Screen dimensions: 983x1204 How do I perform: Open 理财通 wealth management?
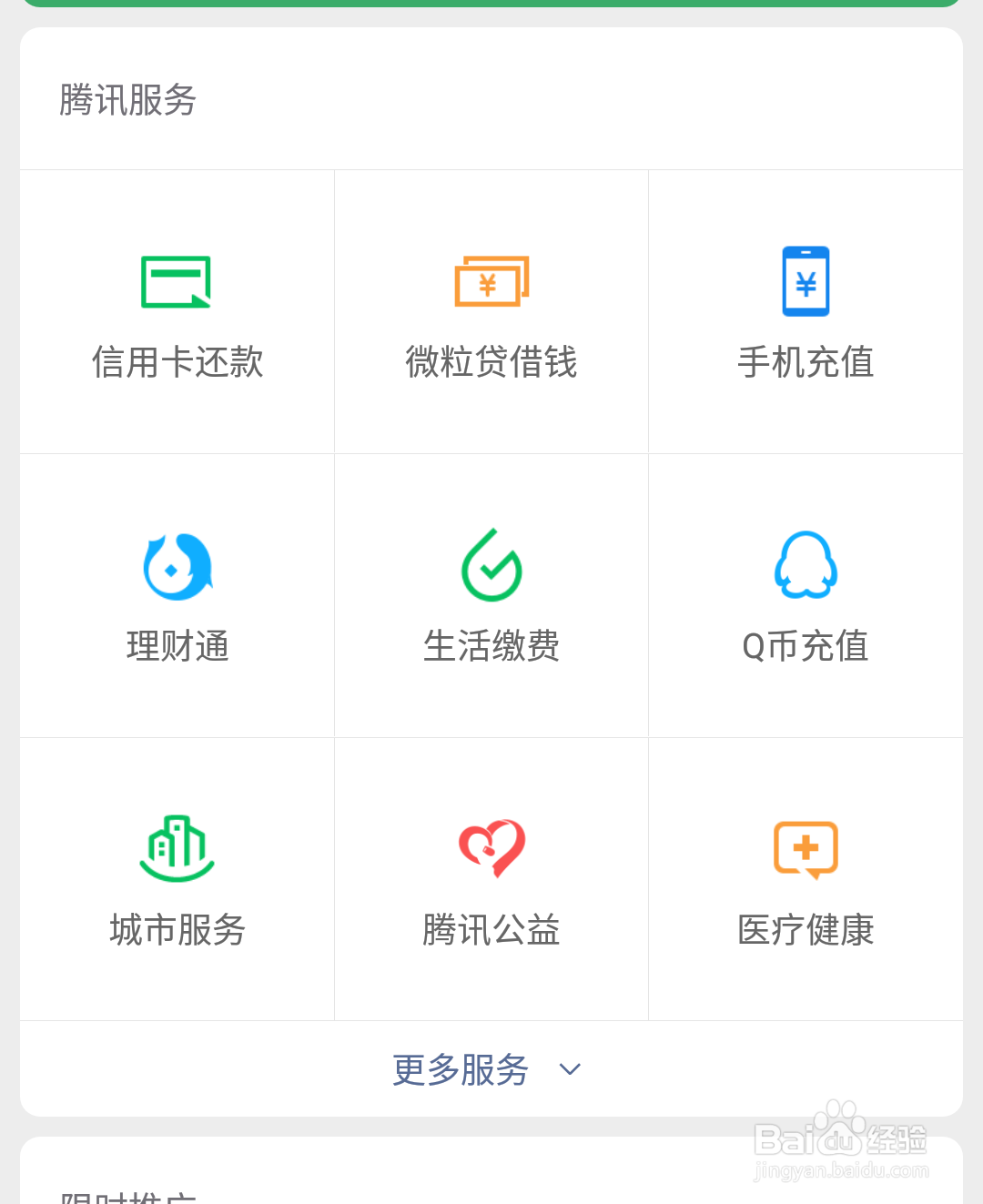coord(177,596)
